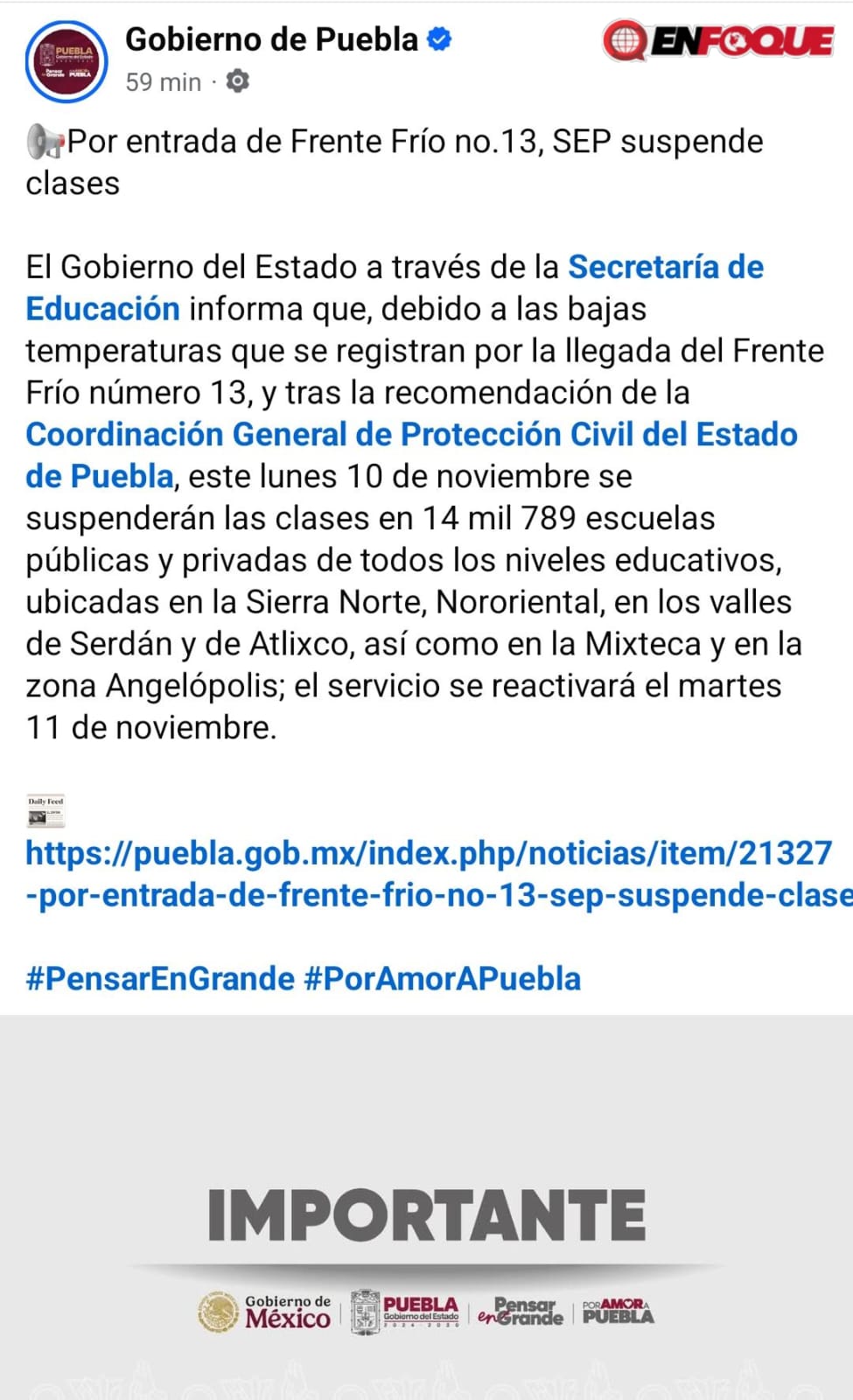Tap the Gobierno de Puebla page name
Viewport: 853px width, 1400px height.
pos(271,39)
